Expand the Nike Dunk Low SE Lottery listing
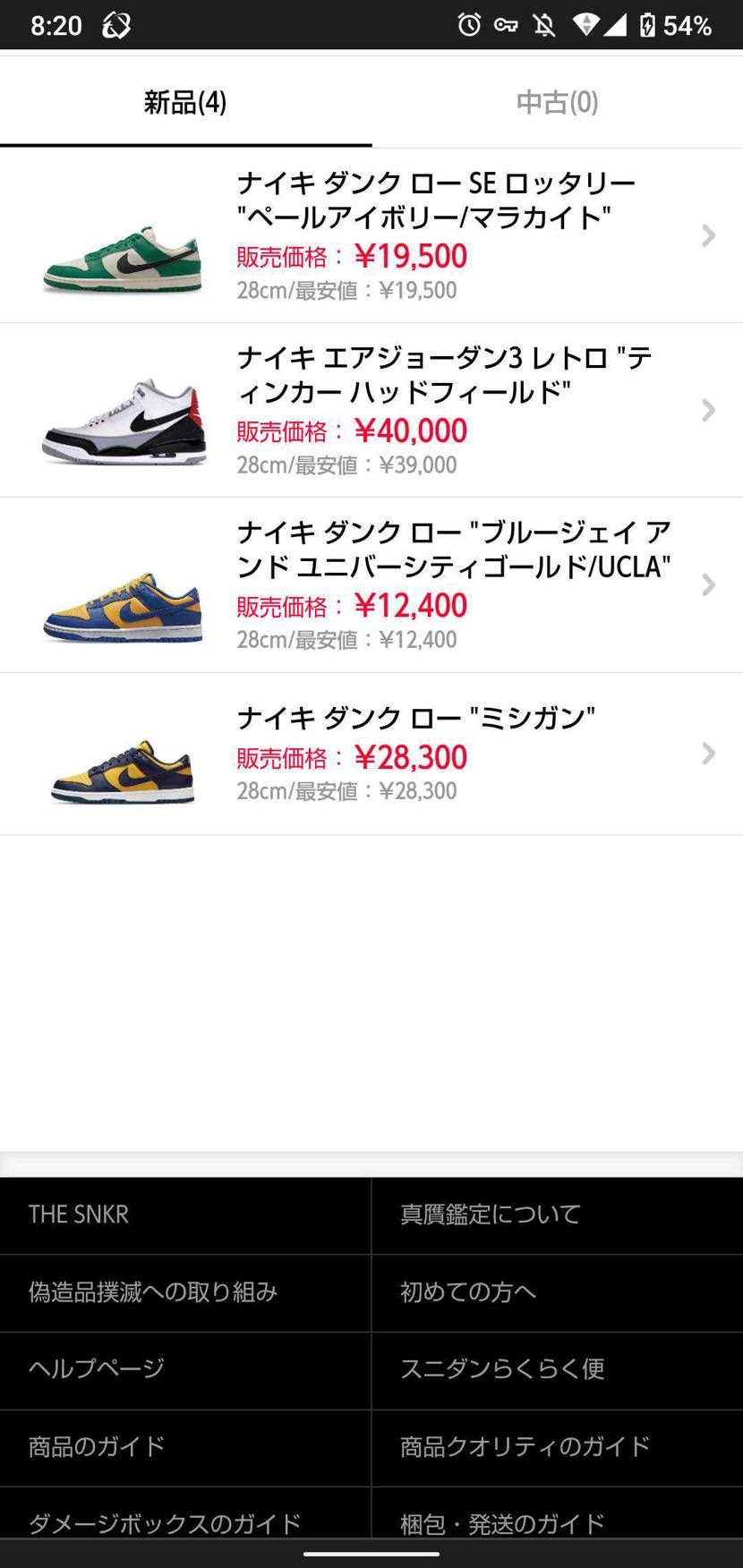 (709, 235)
